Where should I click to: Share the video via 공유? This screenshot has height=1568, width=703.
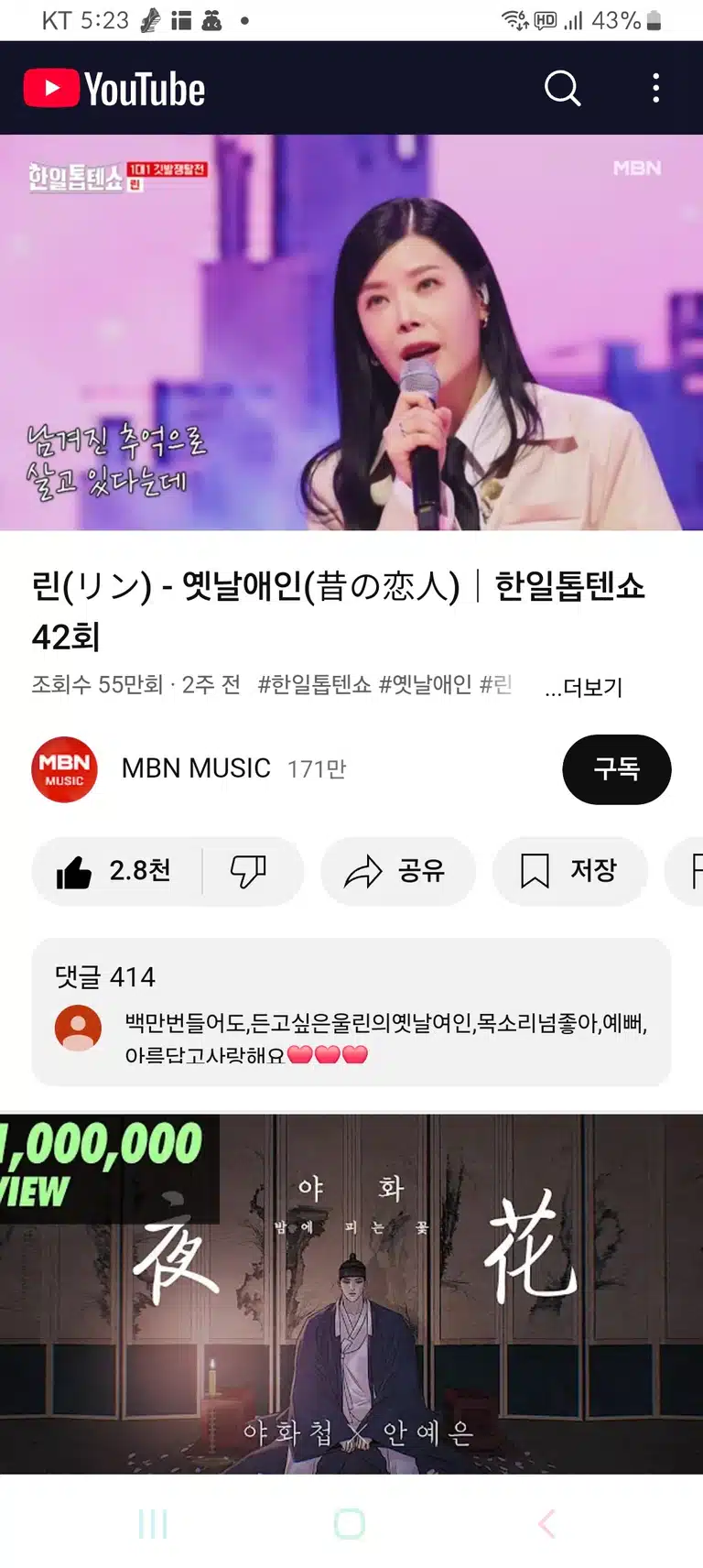397,871
